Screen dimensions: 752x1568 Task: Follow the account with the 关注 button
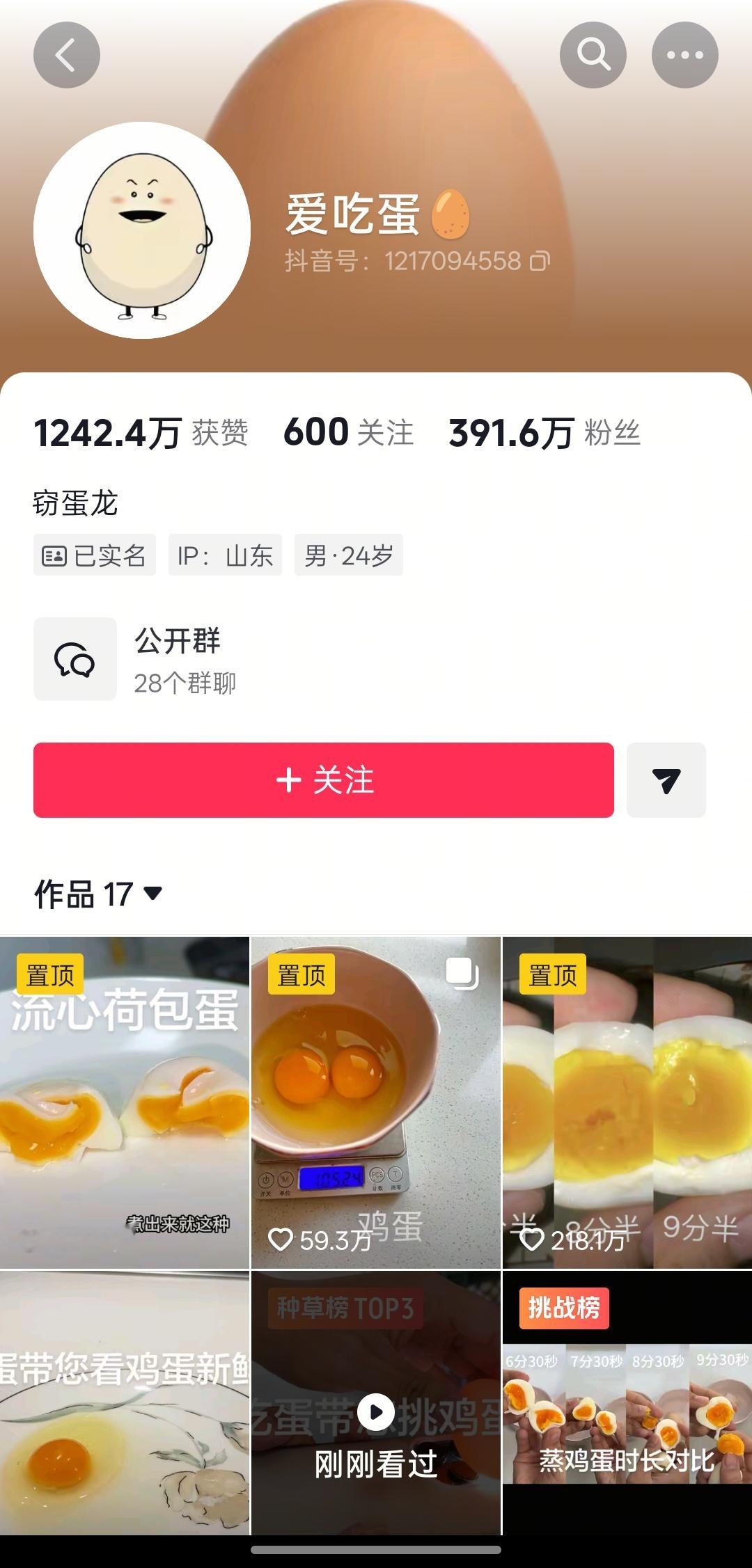point(324,781)
